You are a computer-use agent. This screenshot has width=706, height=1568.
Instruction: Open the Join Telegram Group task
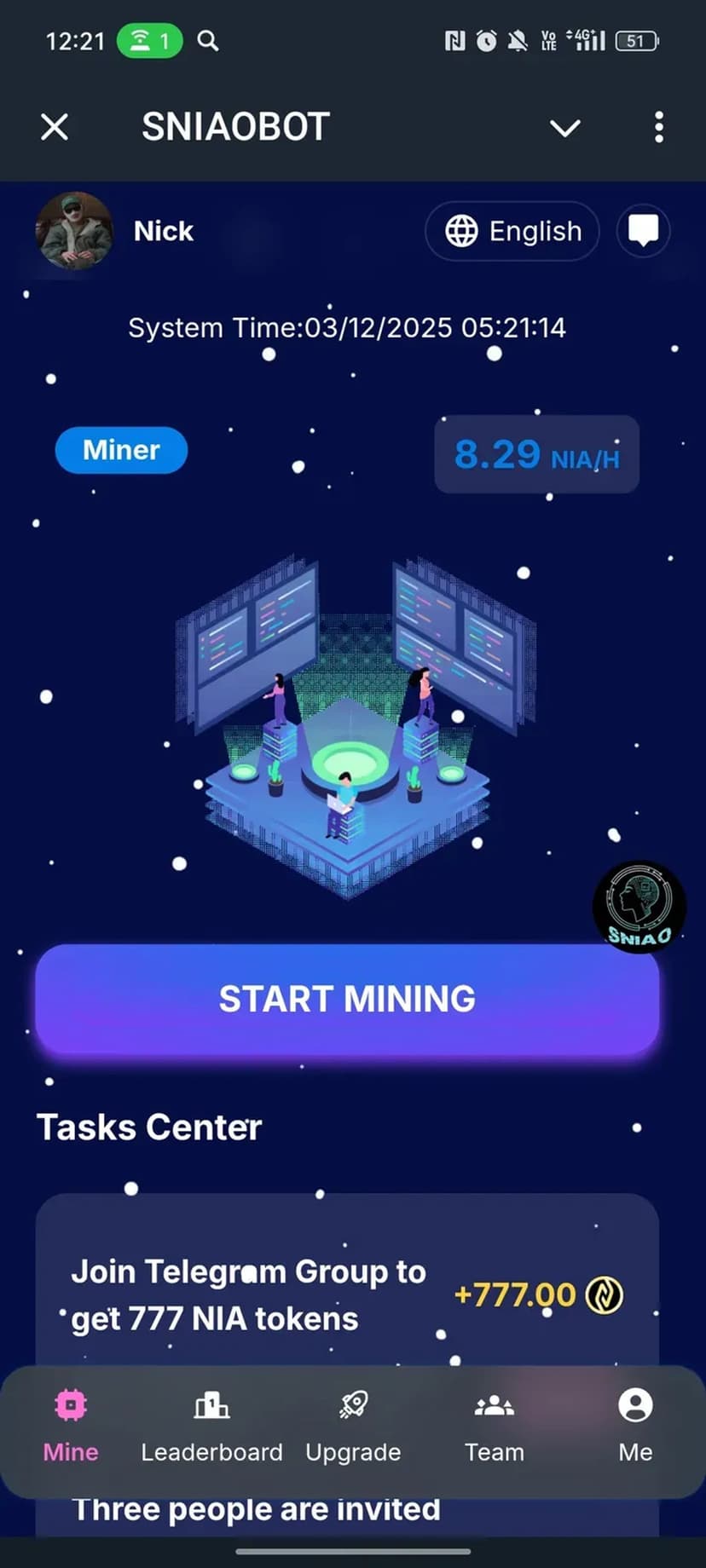[347, 1295]
